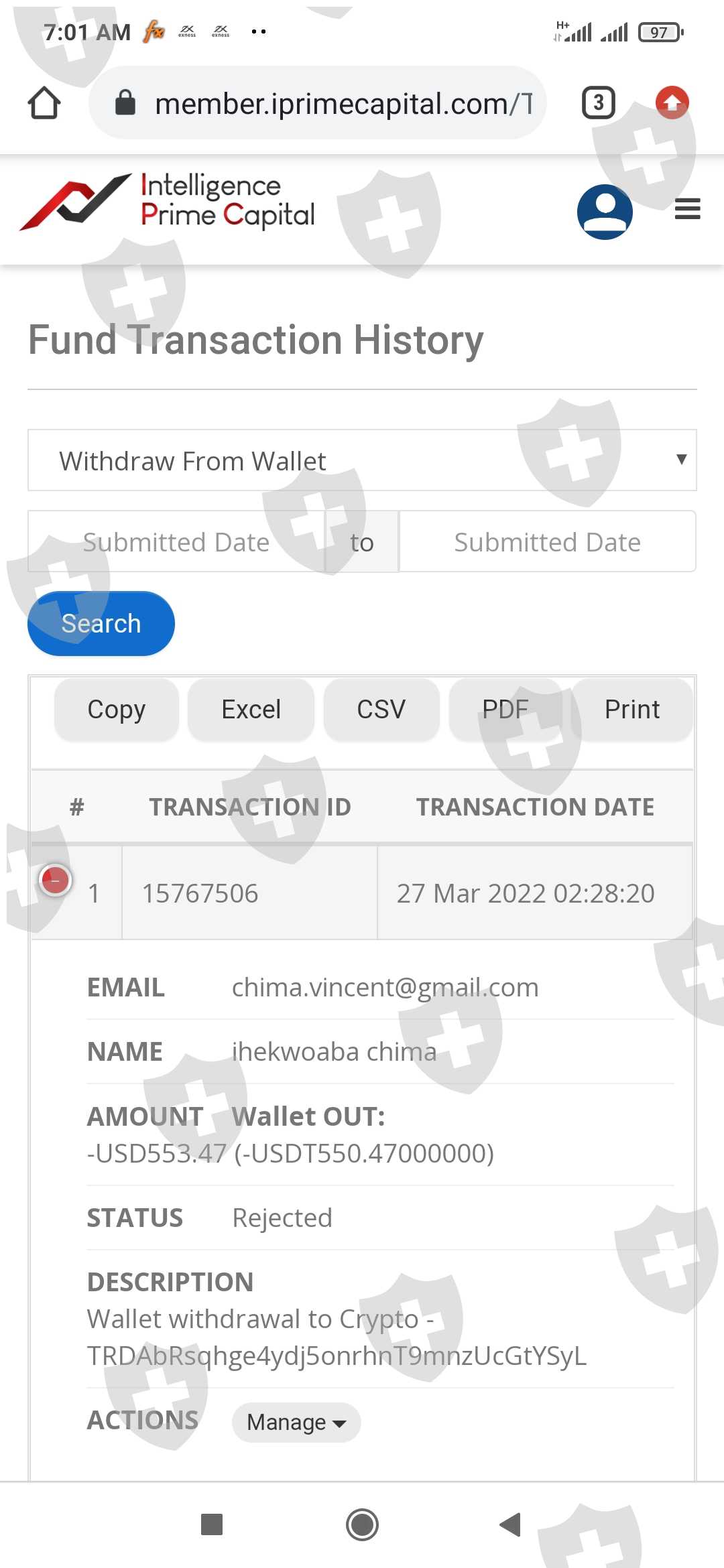Tap the URL address bar
The image size is (724, 1568).
click(x=318, y=103)
